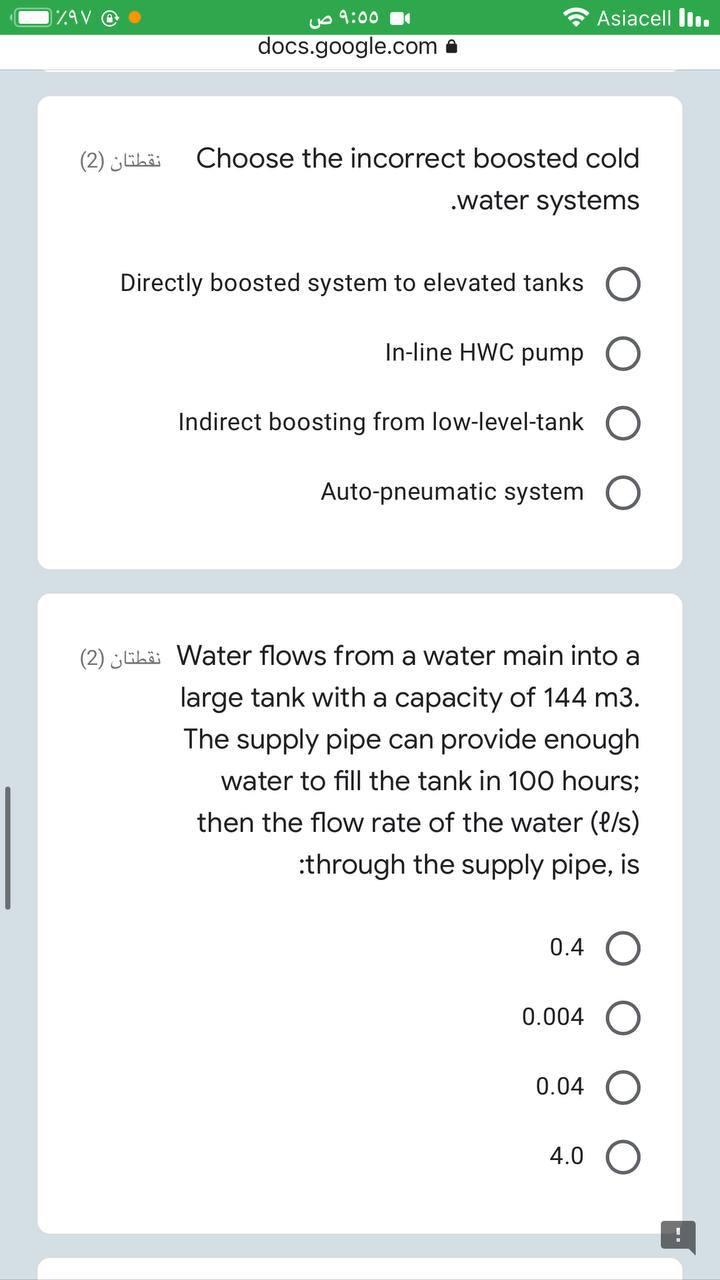Image resolution: width=720 pixels, height=1280 pixels.
Task: Mark 'Auto-pneumatic system' as the answer
Action: tap(623, 493)
